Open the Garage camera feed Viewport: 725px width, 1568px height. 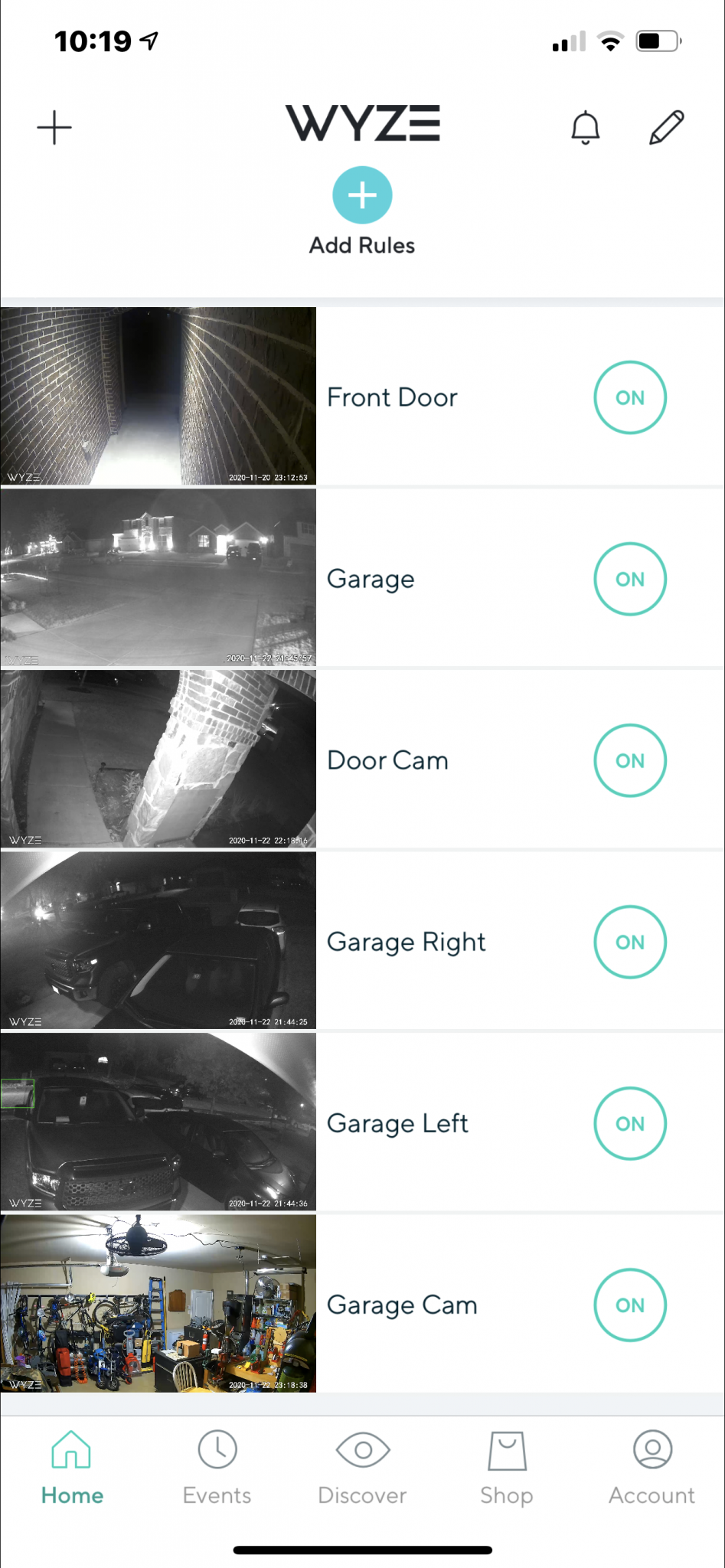pos(158,578)
